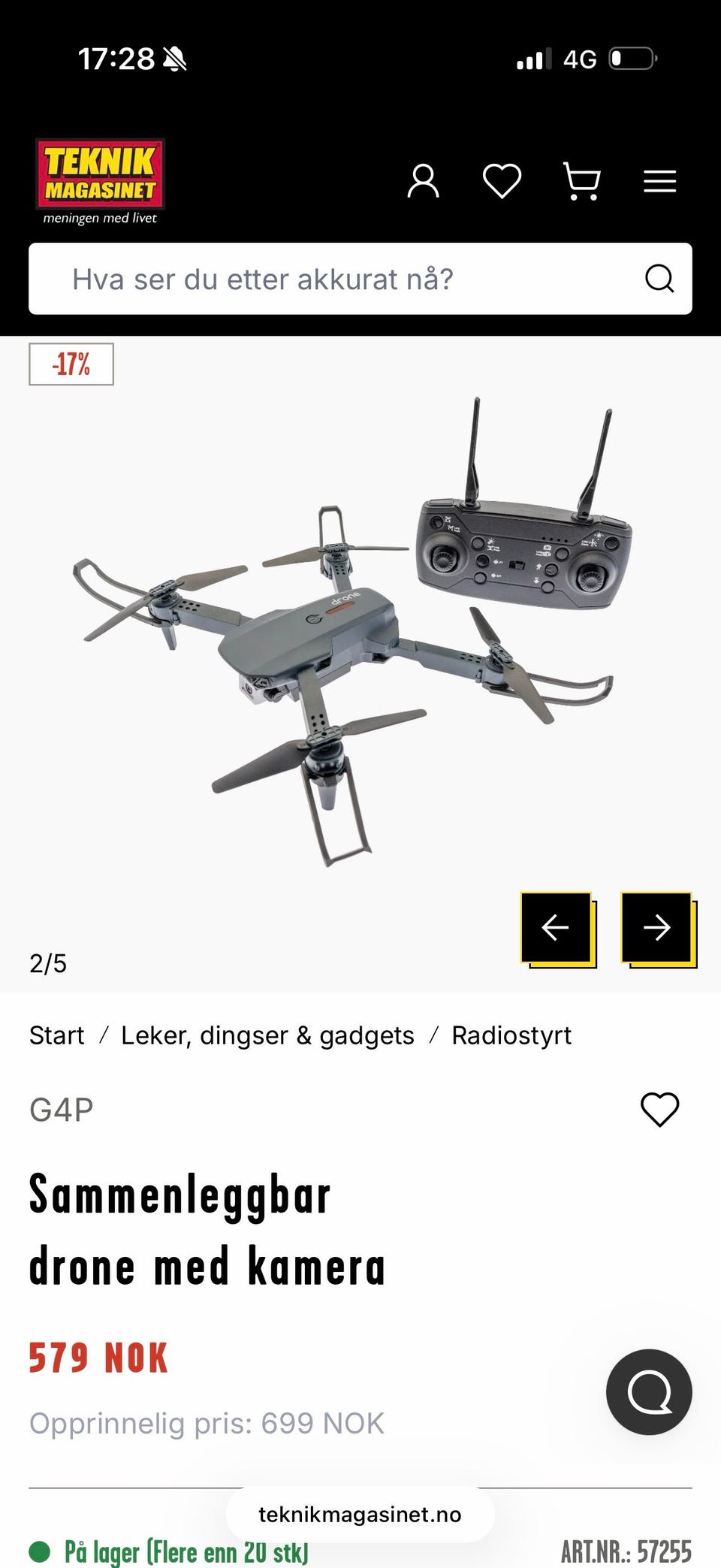
Task: Show the previous product image
Action: pos(557,929)
